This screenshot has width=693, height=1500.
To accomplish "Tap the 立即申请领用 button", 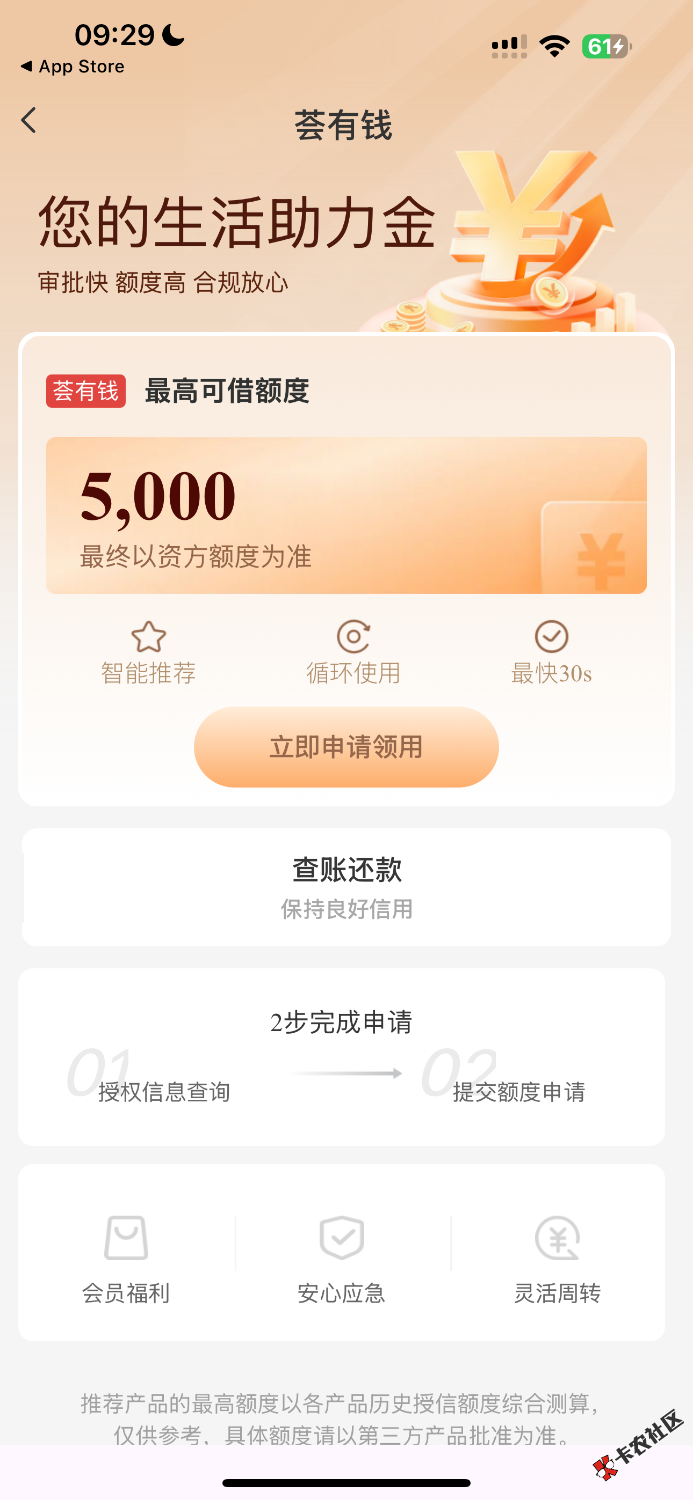I will tap(346, 747).
